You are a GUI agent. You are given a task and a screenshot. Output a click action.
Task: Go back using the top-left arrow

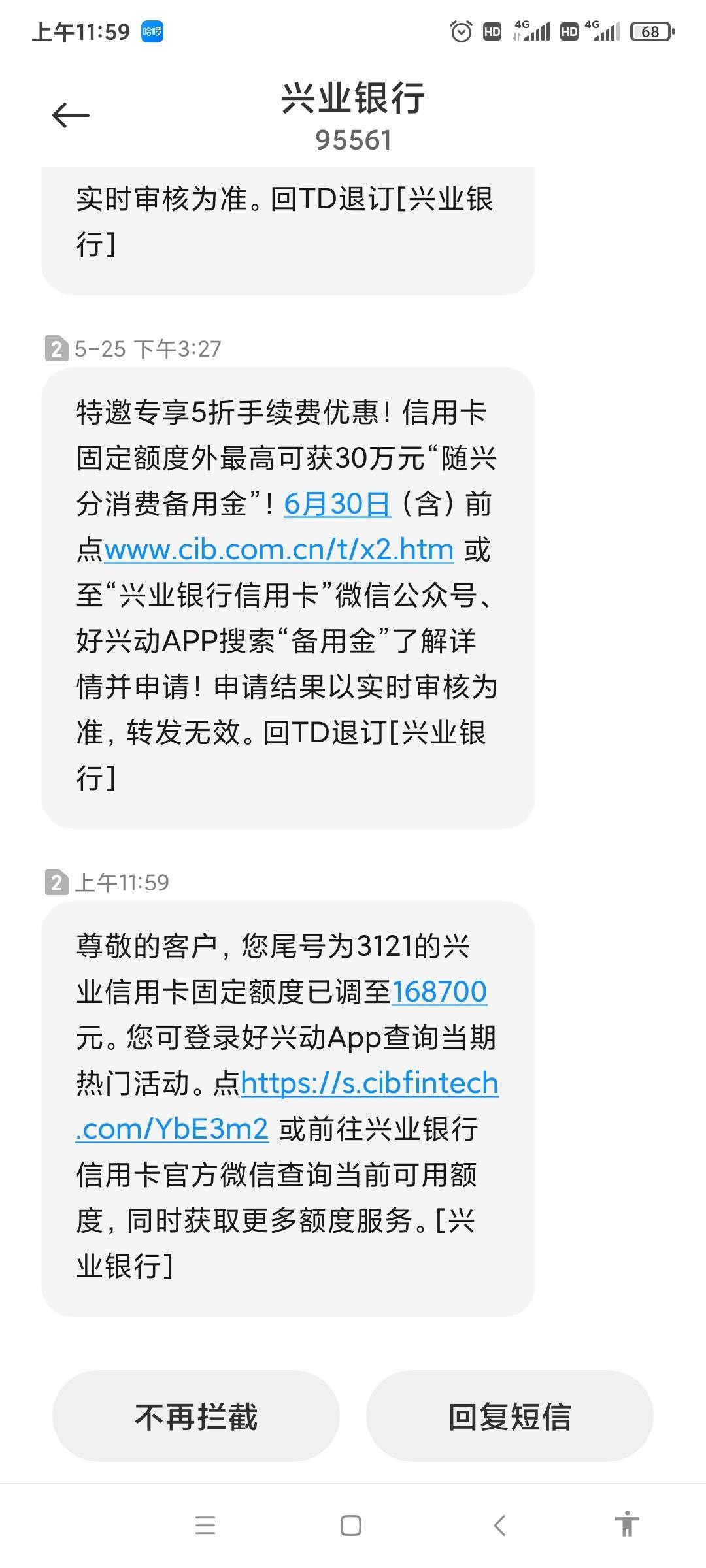(71, 116)
